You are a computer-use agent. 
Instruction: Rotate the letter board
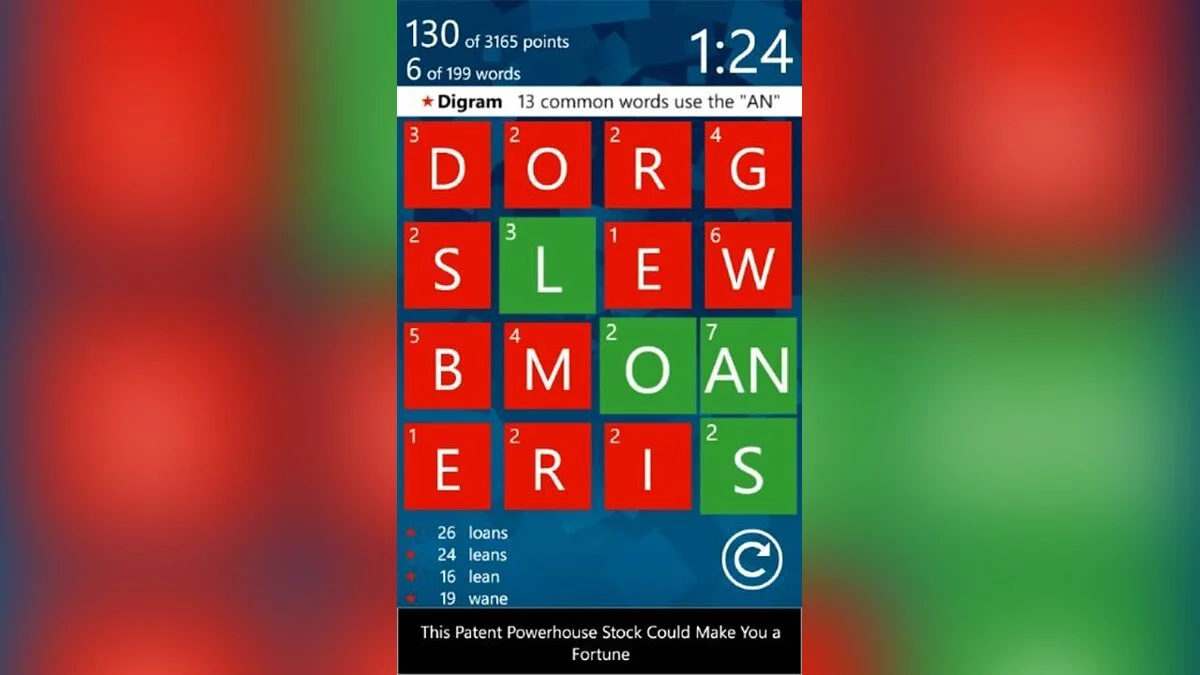click(x=751, y=559)
